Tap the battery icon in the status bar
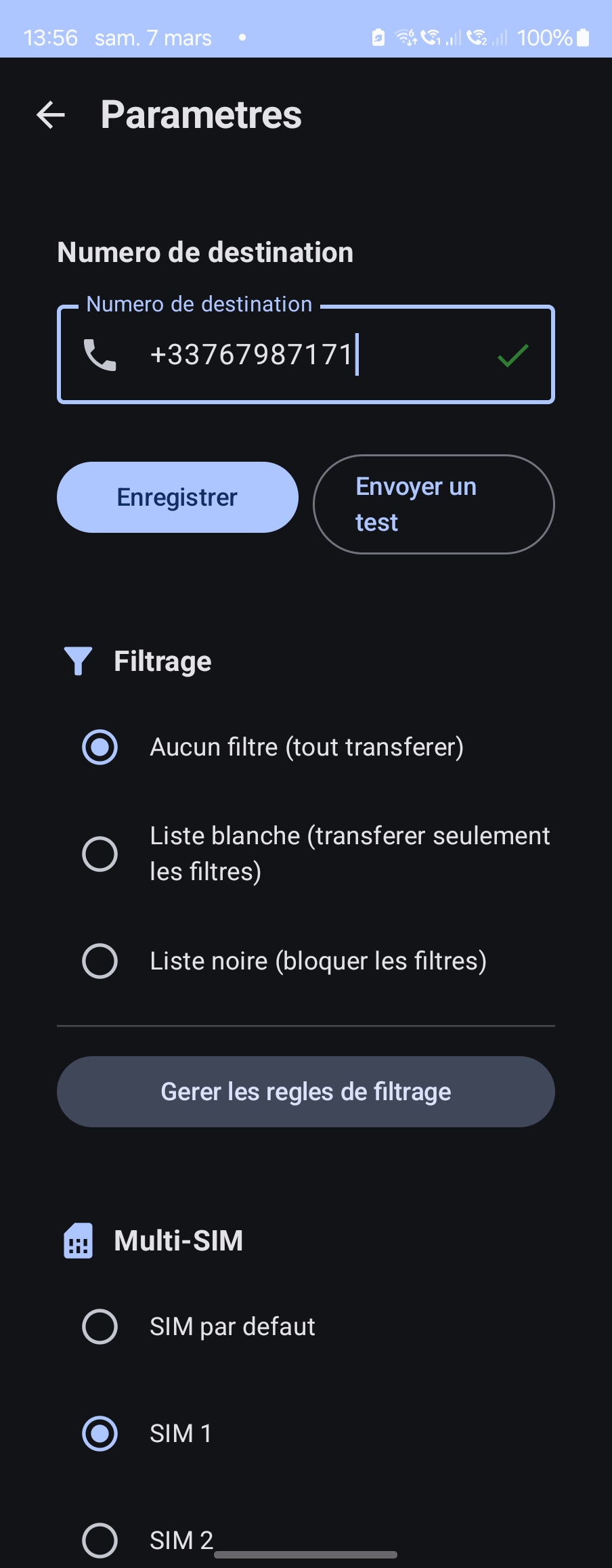 click(582, 37)
